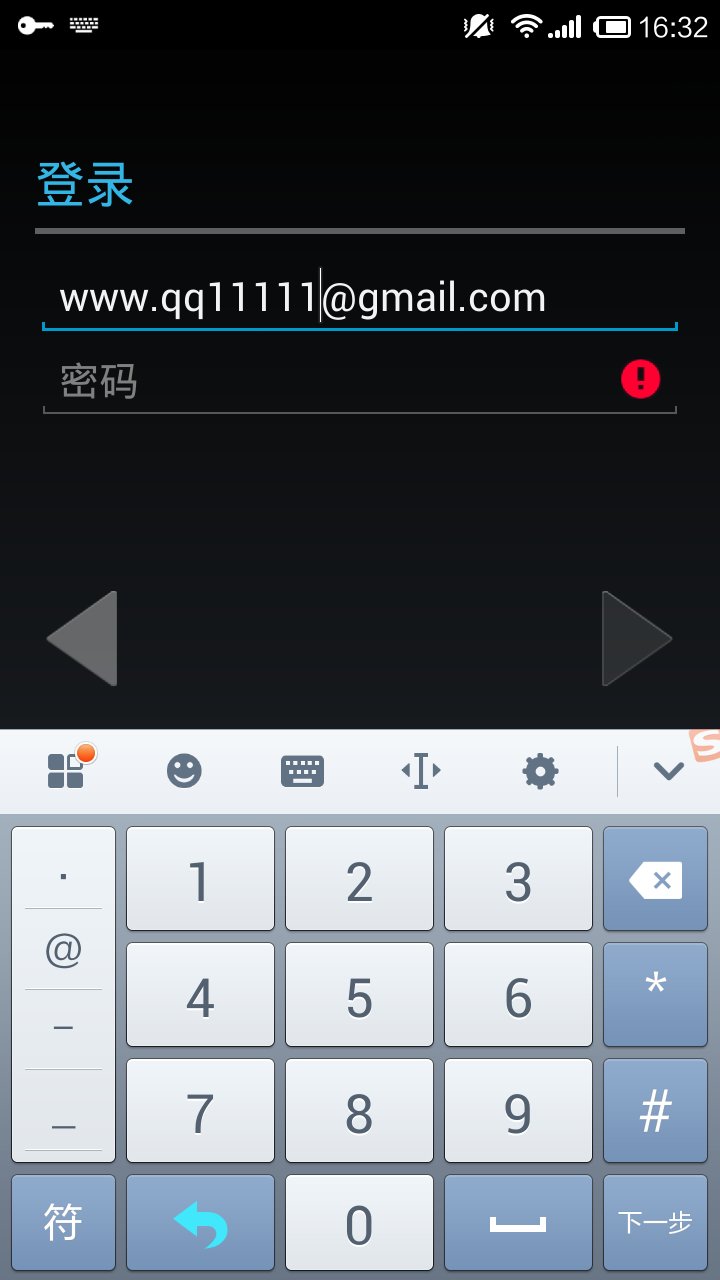Open the cursor movement tool
The height and width of the screenshot is (1280, 720).
(x=421, y=771)
